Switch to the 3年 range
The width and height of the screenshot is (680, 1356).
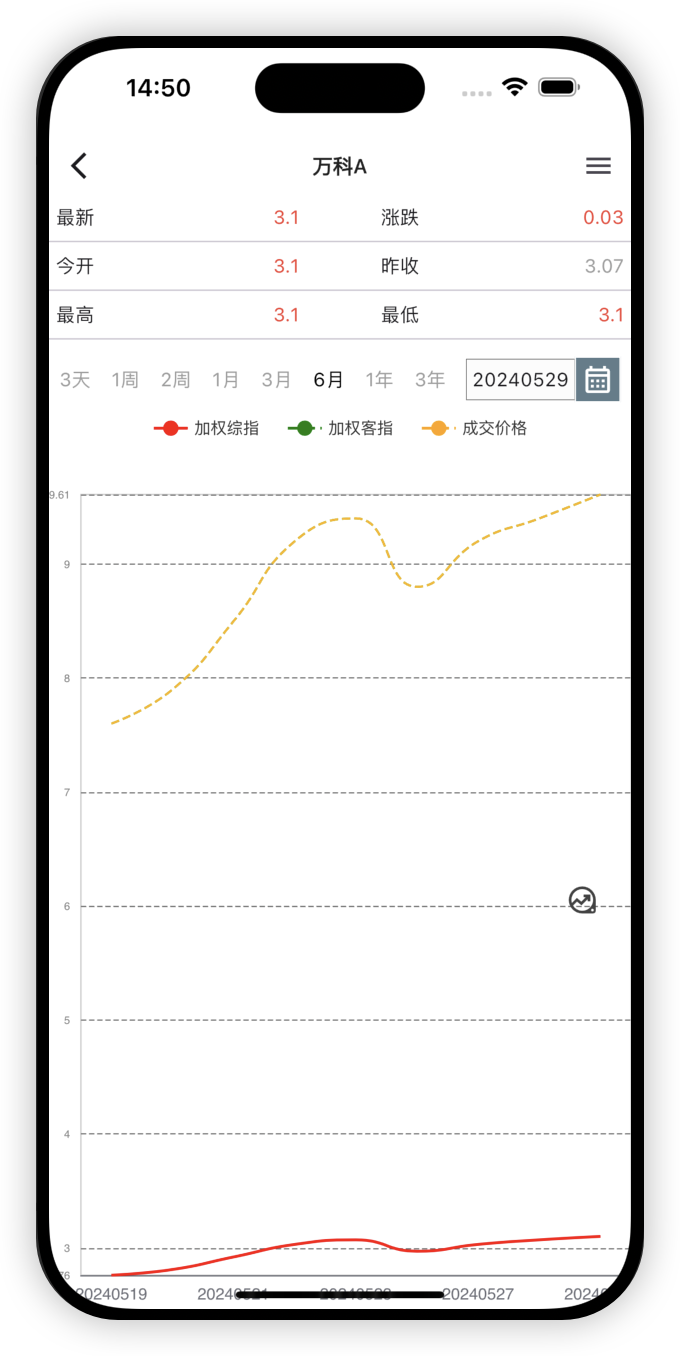(430, 380)
